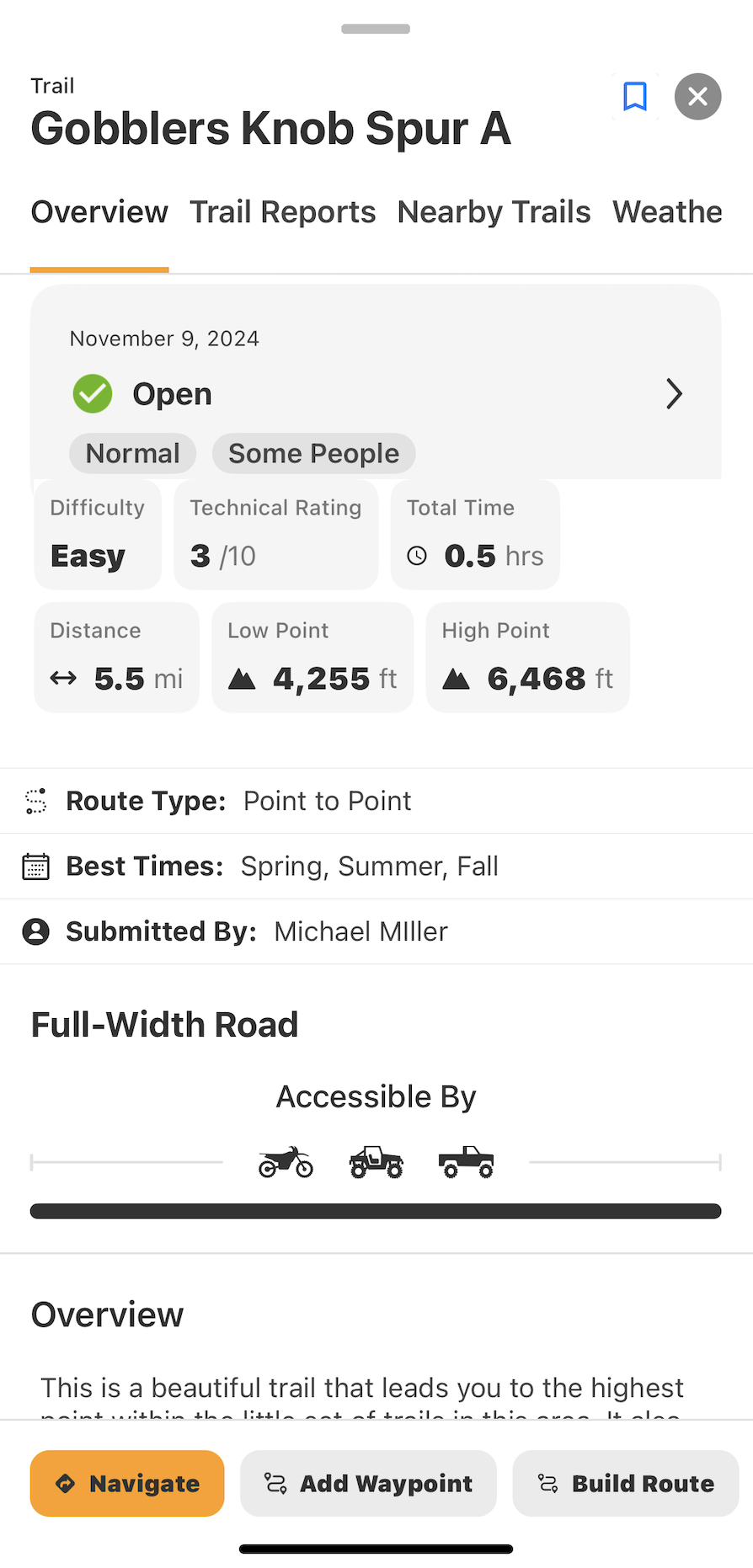This screenshot has height=1568, width=753.
Task: Open the November 9 Open status report
Action: (x=376, y=393)
